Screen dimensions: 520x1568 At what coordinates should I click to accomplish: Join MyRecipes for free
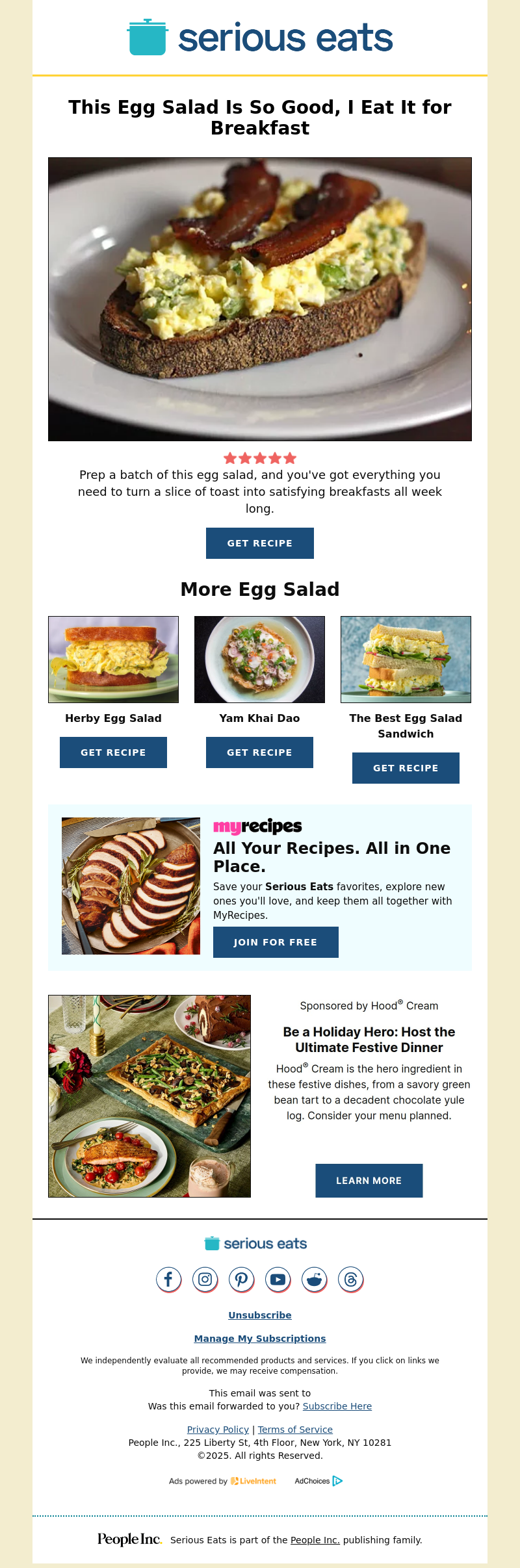pyautogui.click(x=276, y=942)
